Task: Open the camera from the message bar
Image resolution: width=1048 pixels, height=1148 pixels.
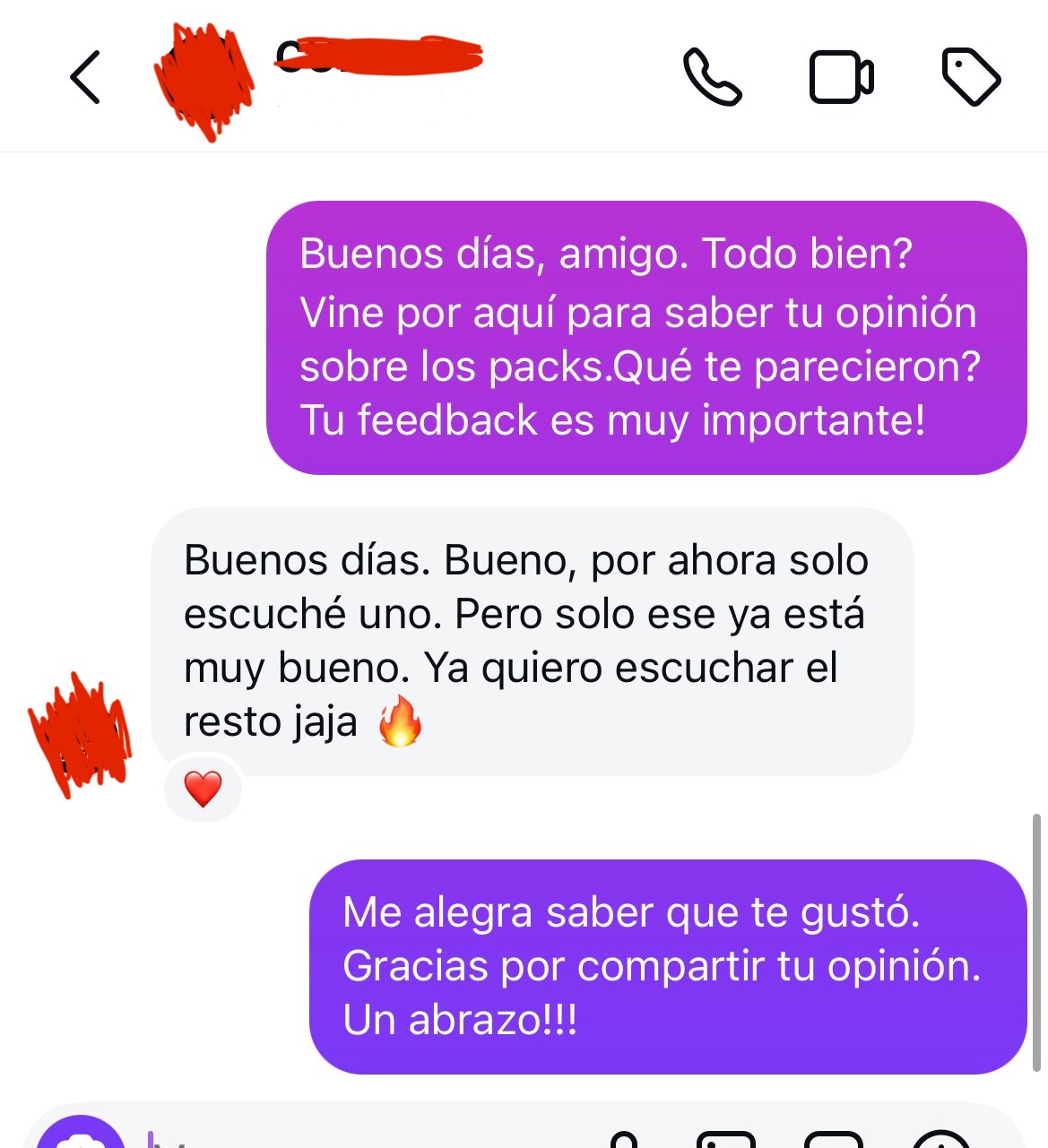Action: (81, 1136)
